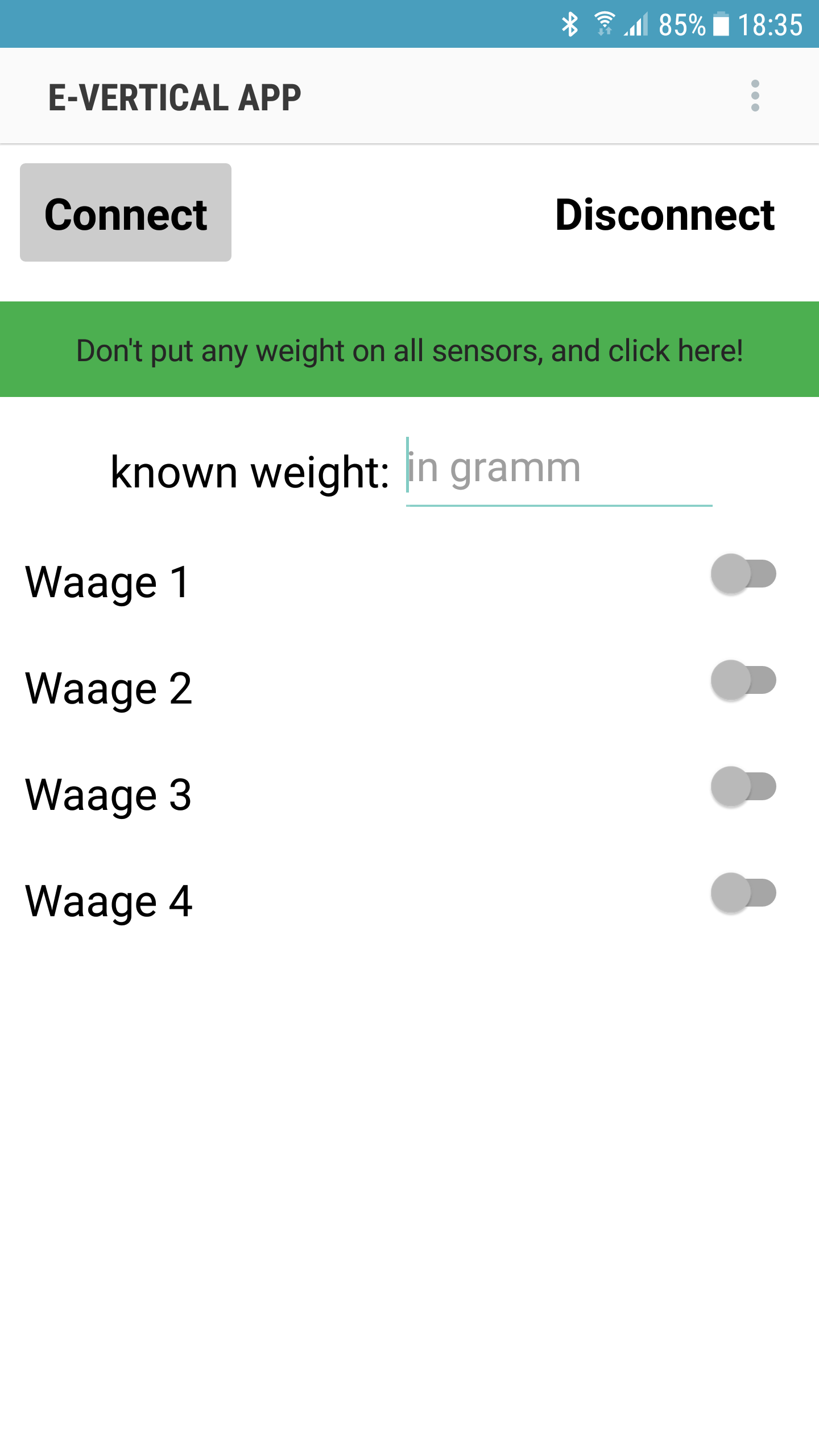Turn on the Waage 3 switch
The image size is (819, 1456).
[743, 787]
